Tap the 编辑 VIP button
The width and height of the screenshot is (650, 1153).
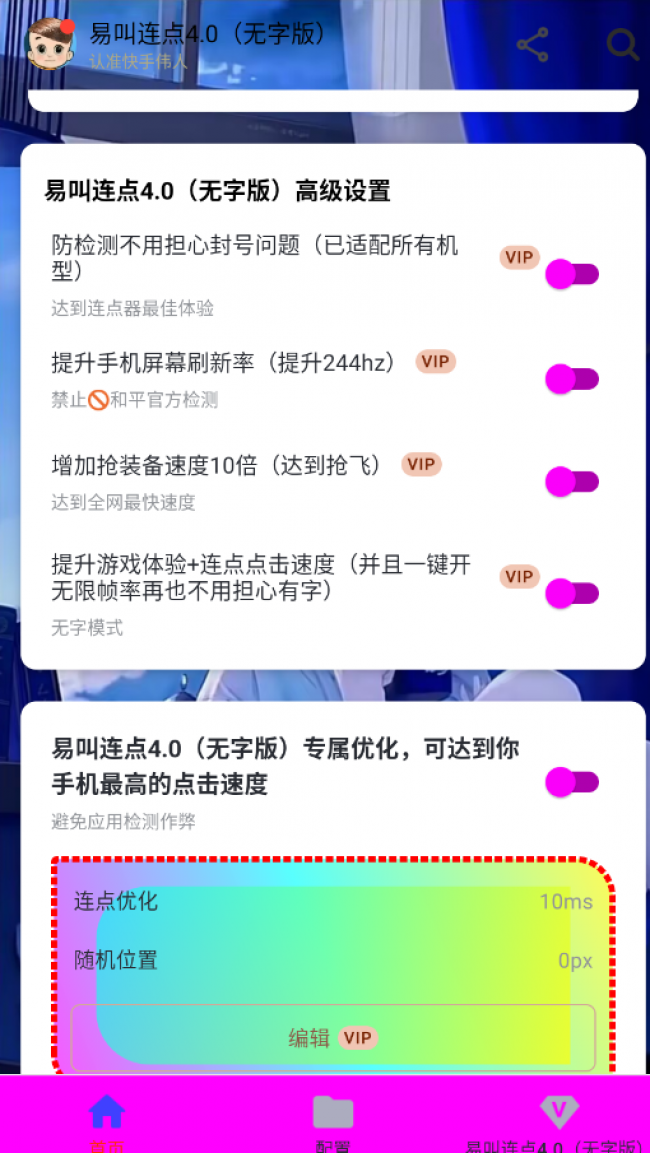333,1038
